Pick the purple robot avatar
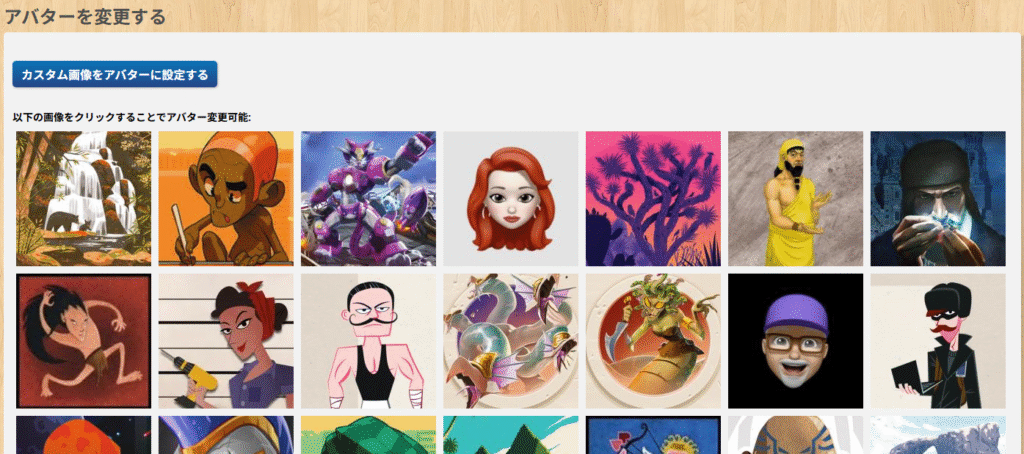Image resolution: width=1024 pixels, height=454 pixels. click(x=368, y=198)
